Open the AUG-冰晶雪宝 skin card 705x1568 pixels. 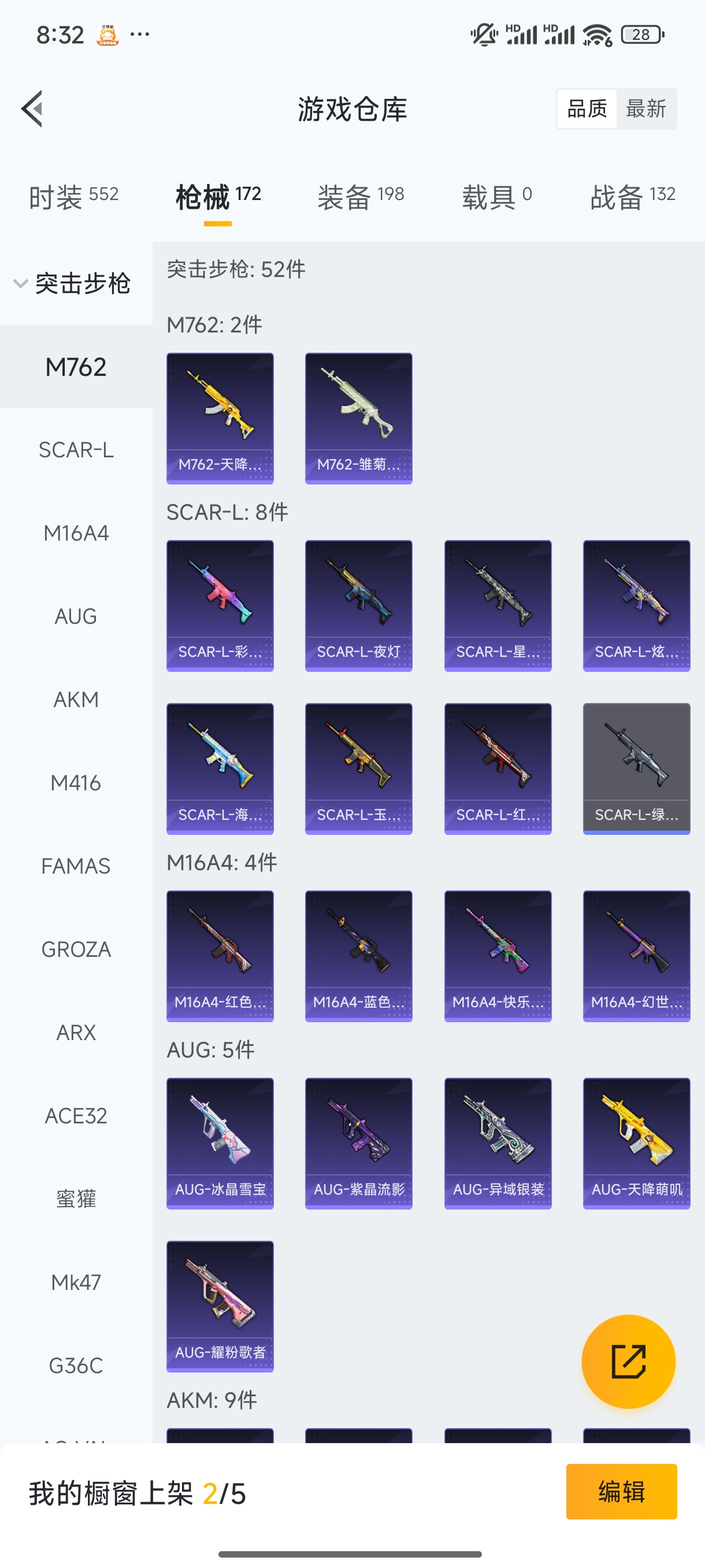tap(220, 1143)
